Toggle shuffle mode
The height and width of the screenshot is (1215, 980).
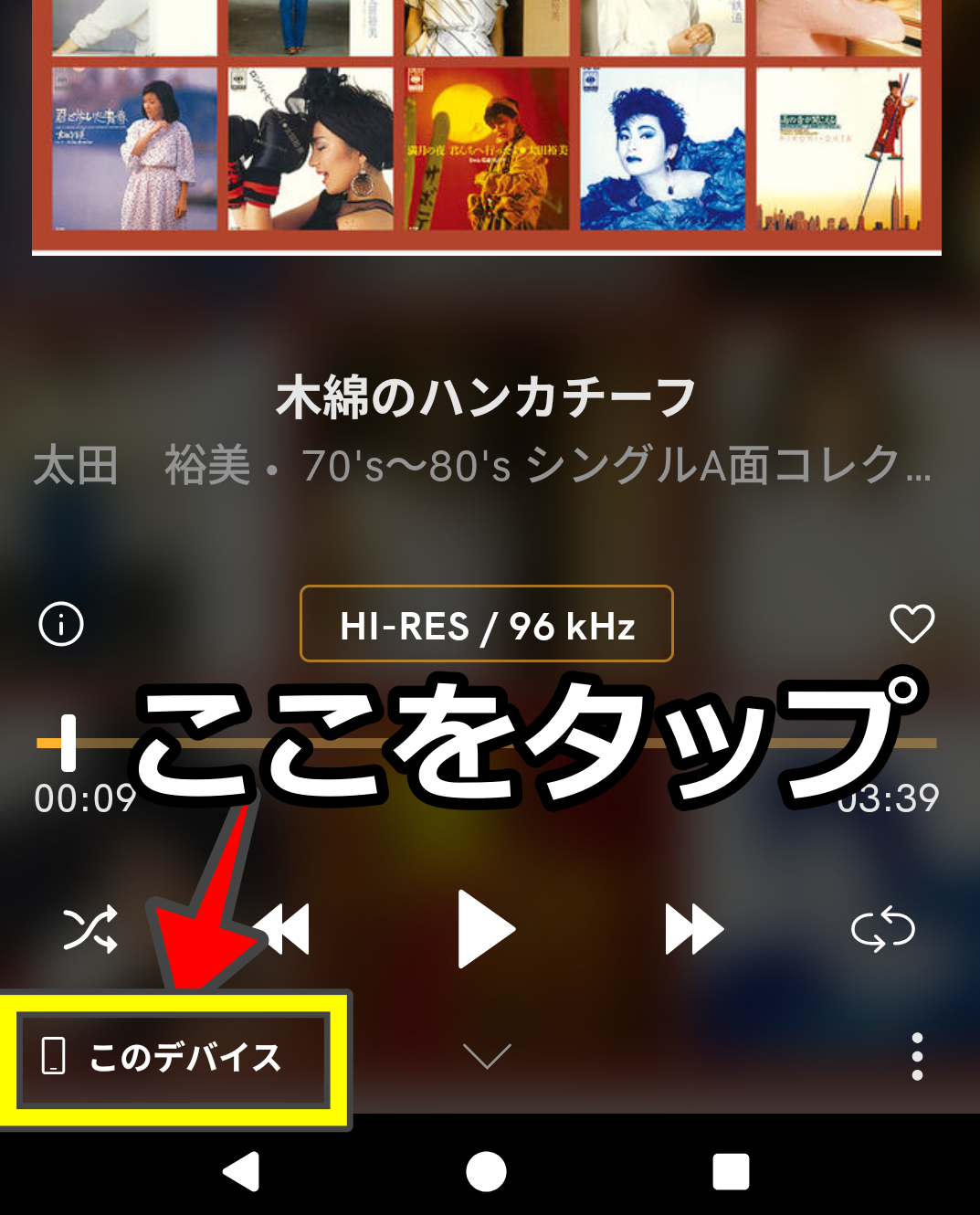pyautogui.click(x=90, y=929)
